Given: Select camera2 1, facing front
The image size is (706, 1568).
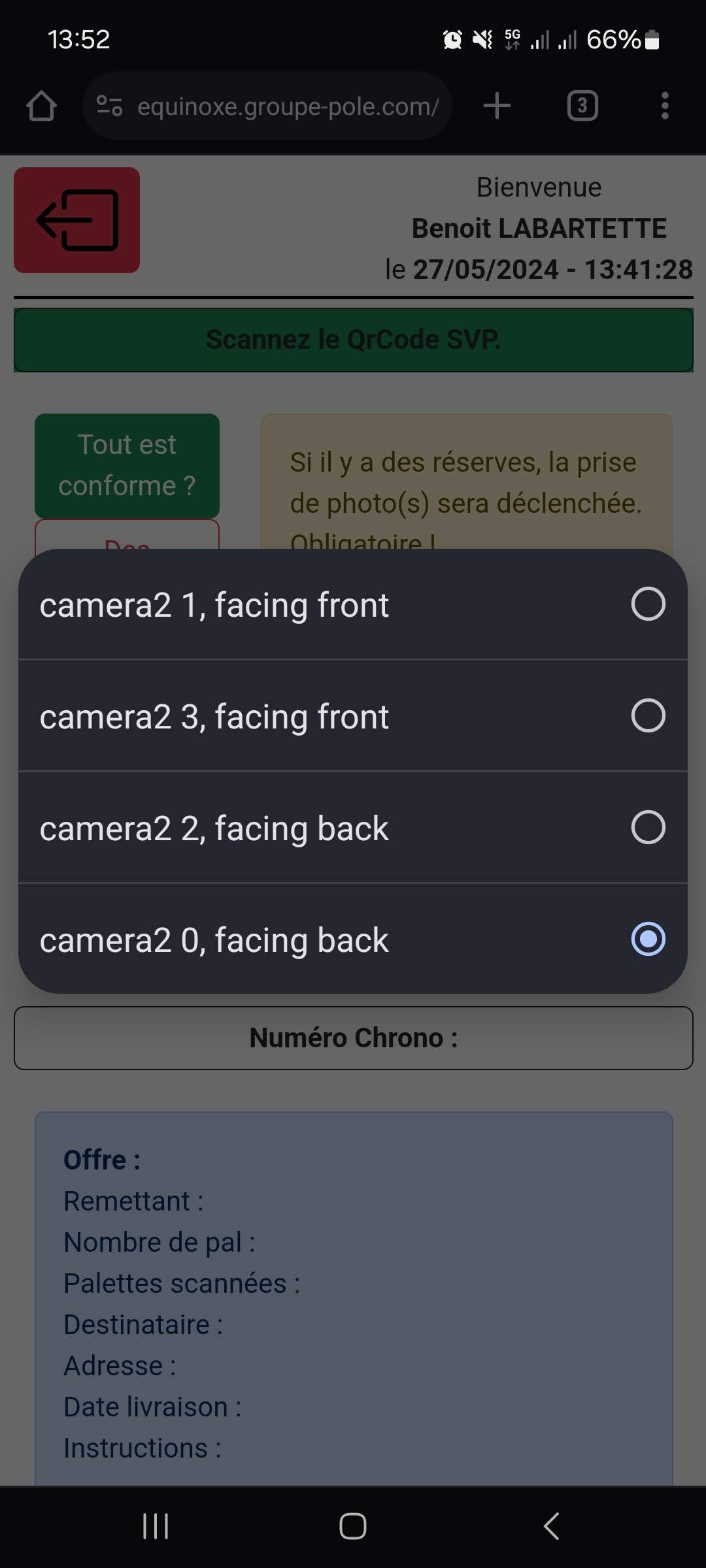Looking at the screenshot, I should (x=352, y=604).
